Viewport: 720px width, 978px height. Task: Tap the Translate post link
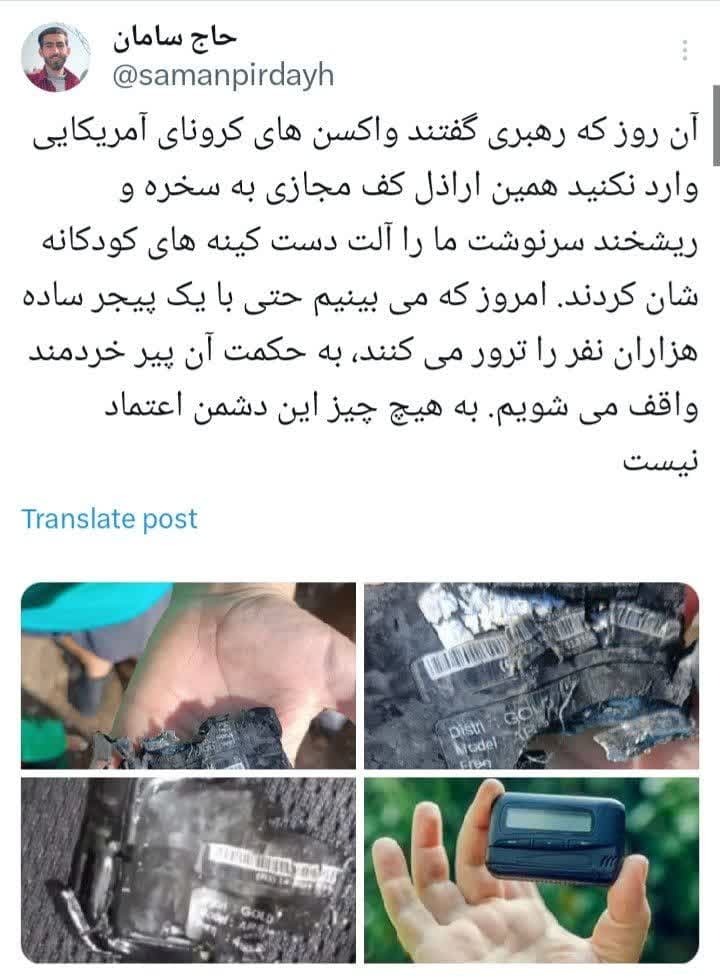click(x=109, y=519)
